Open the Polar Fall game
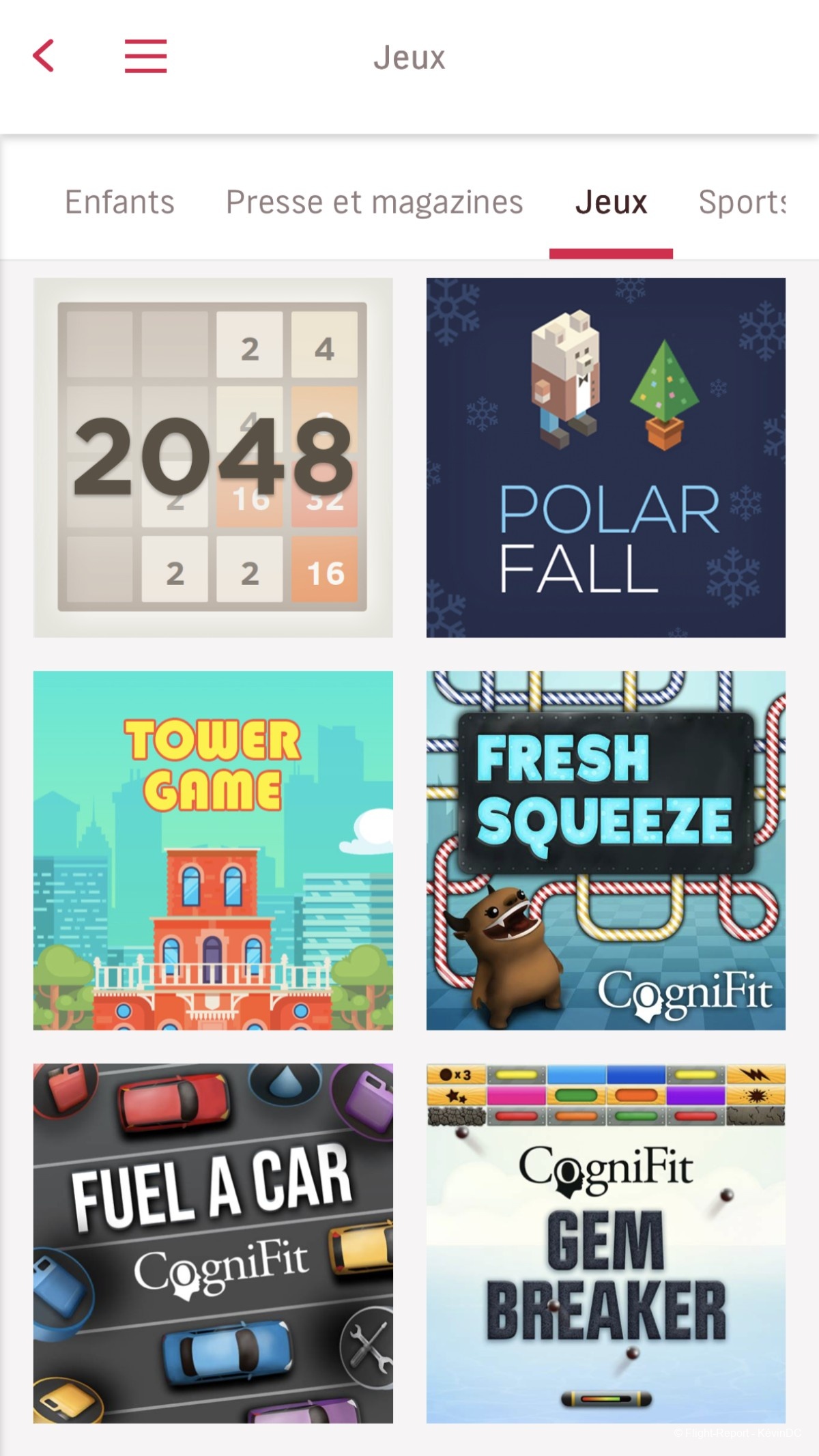819x1456 pixels. (606, 457)
